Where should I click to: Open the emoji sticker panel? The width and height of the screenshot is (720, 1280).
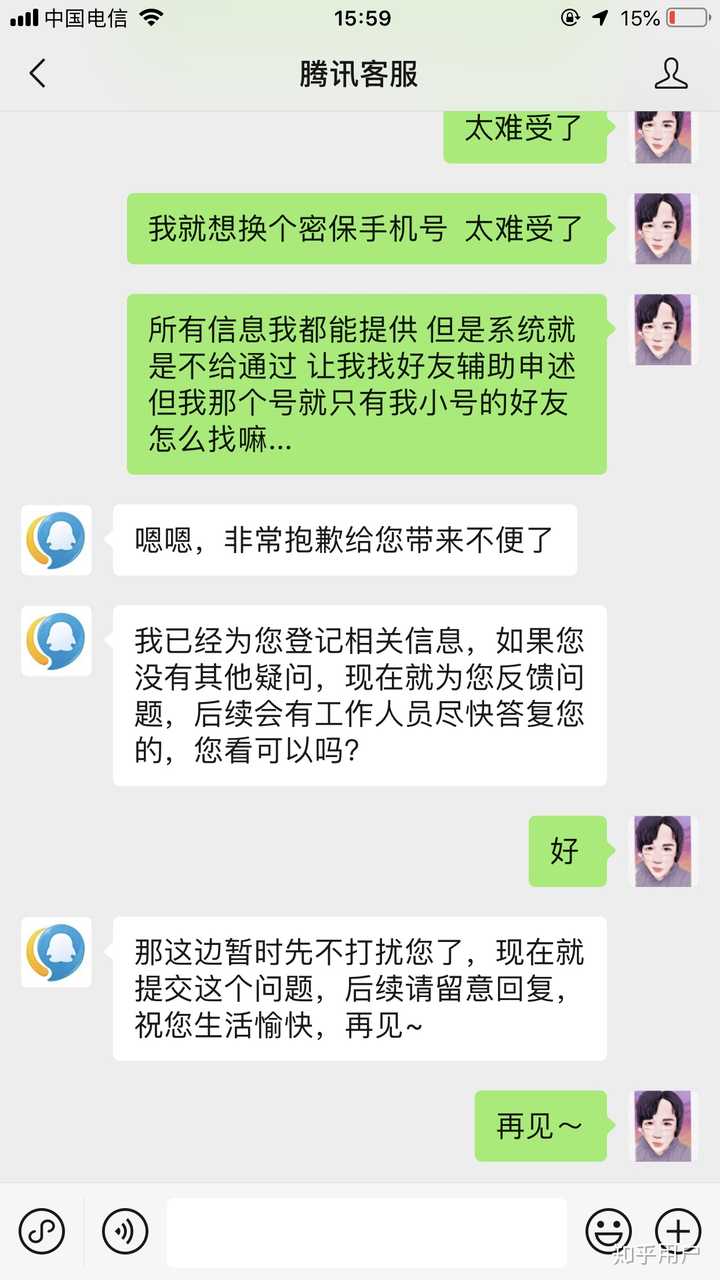pyautogui.click(x=608, y=1230)
